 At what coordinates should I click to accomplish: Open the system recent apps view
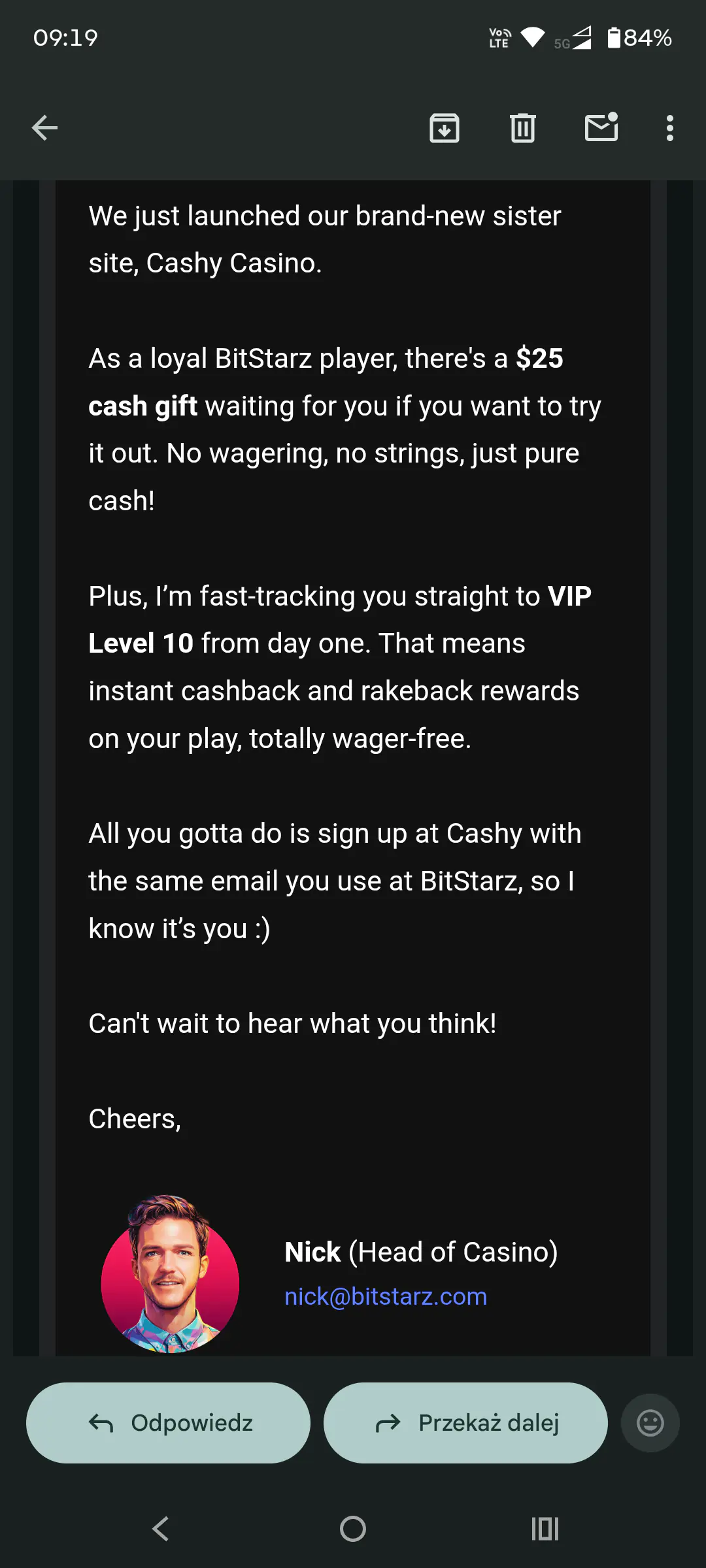click(x=545, y=1528)
